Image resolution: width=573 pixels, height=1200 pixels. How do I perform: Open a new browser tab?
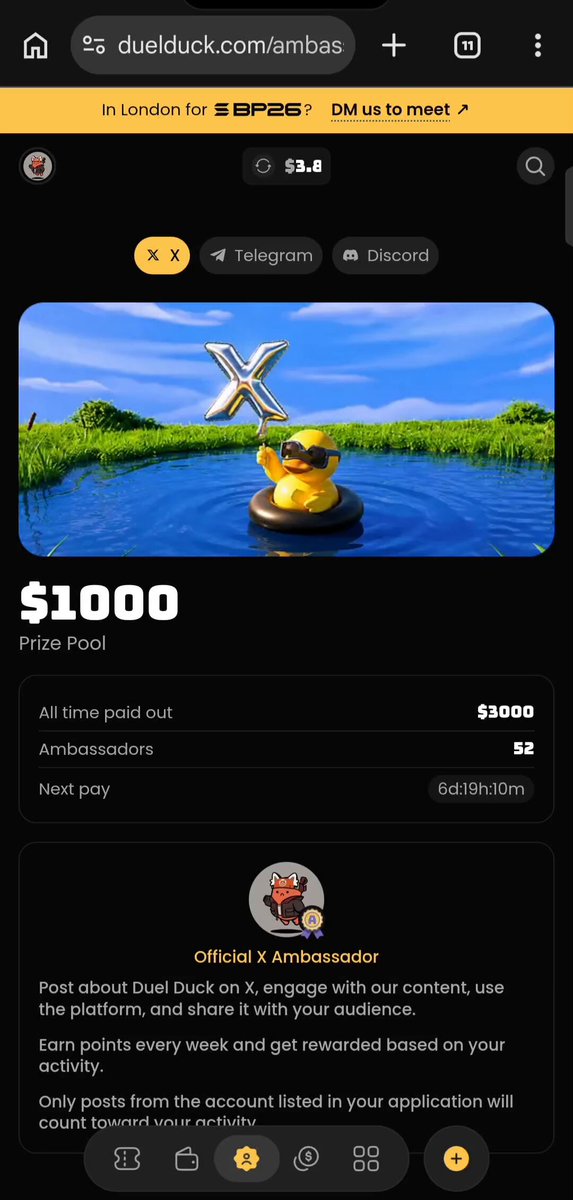coord(394,45)
